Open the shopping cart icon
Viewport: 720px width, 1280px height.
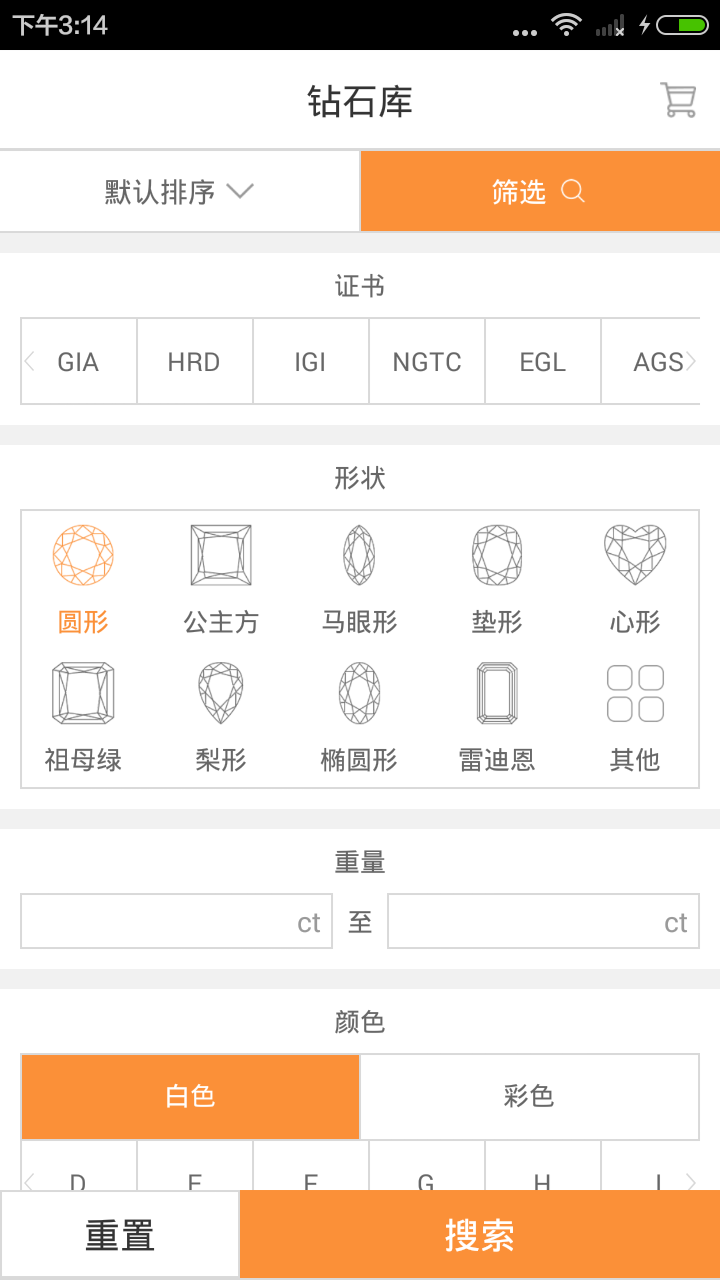[x=678, y=100]
